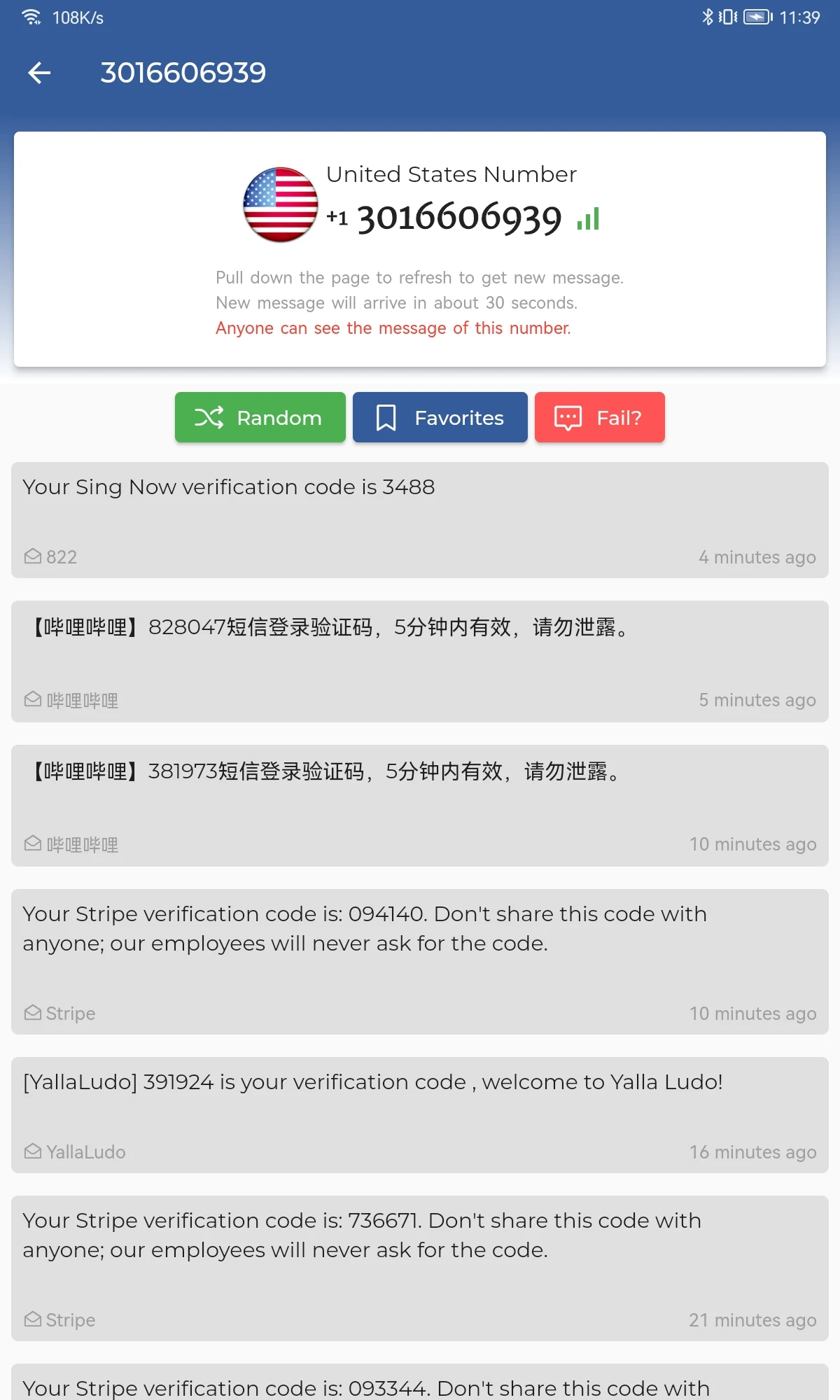Open the Stripe message with code 094140
This screenshot has width=840, height=1400.
point(420,961)
